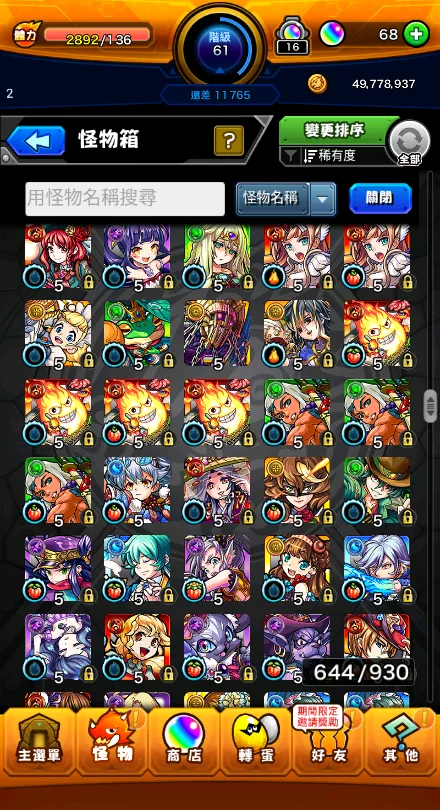Open the yellow question mark help
Image resolution: width=440 pixels, height=810 pixels.
[229, 140]
